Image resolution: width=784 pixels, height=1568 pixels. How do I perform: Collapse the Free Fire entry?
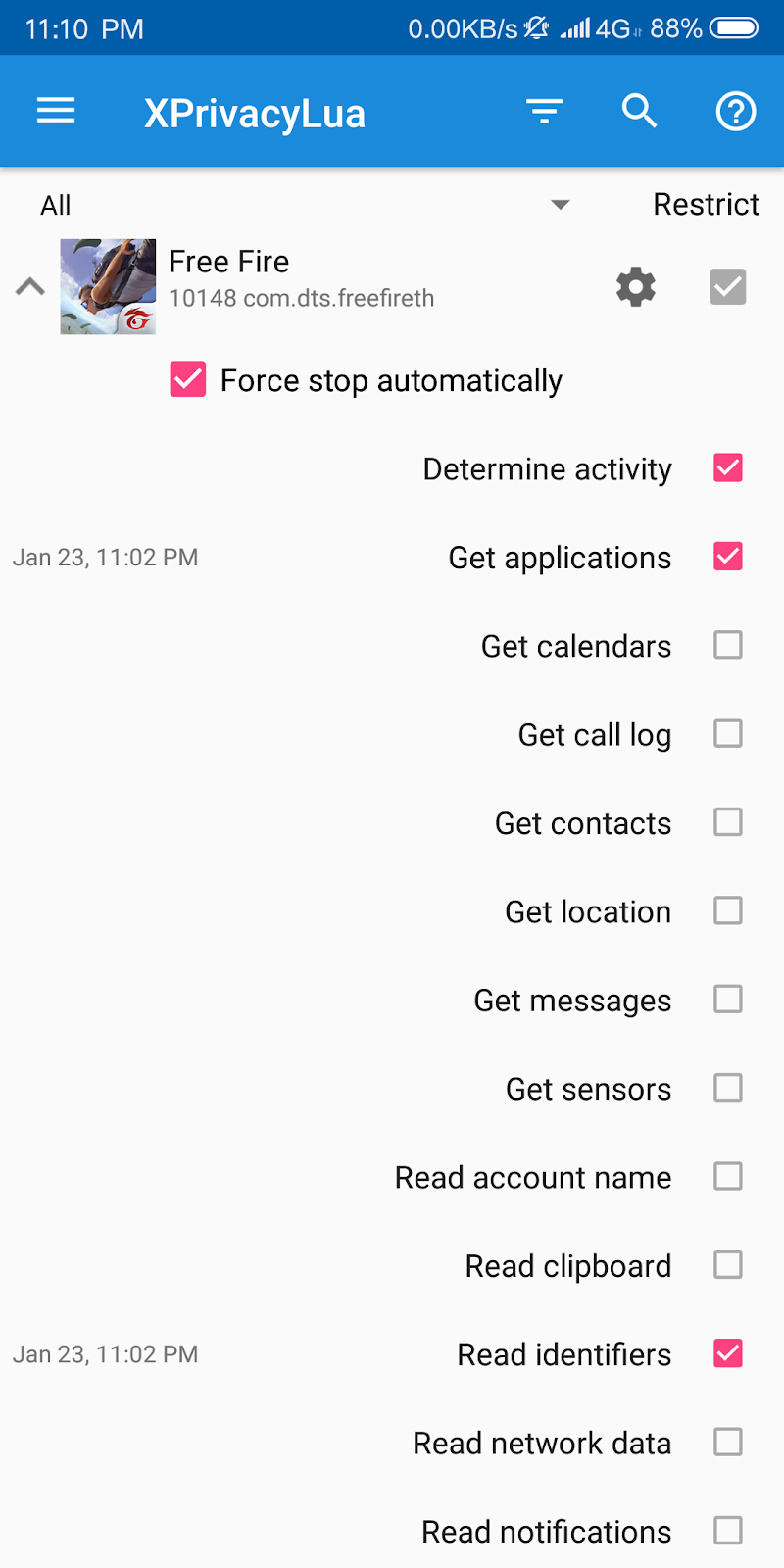(30, 286)
